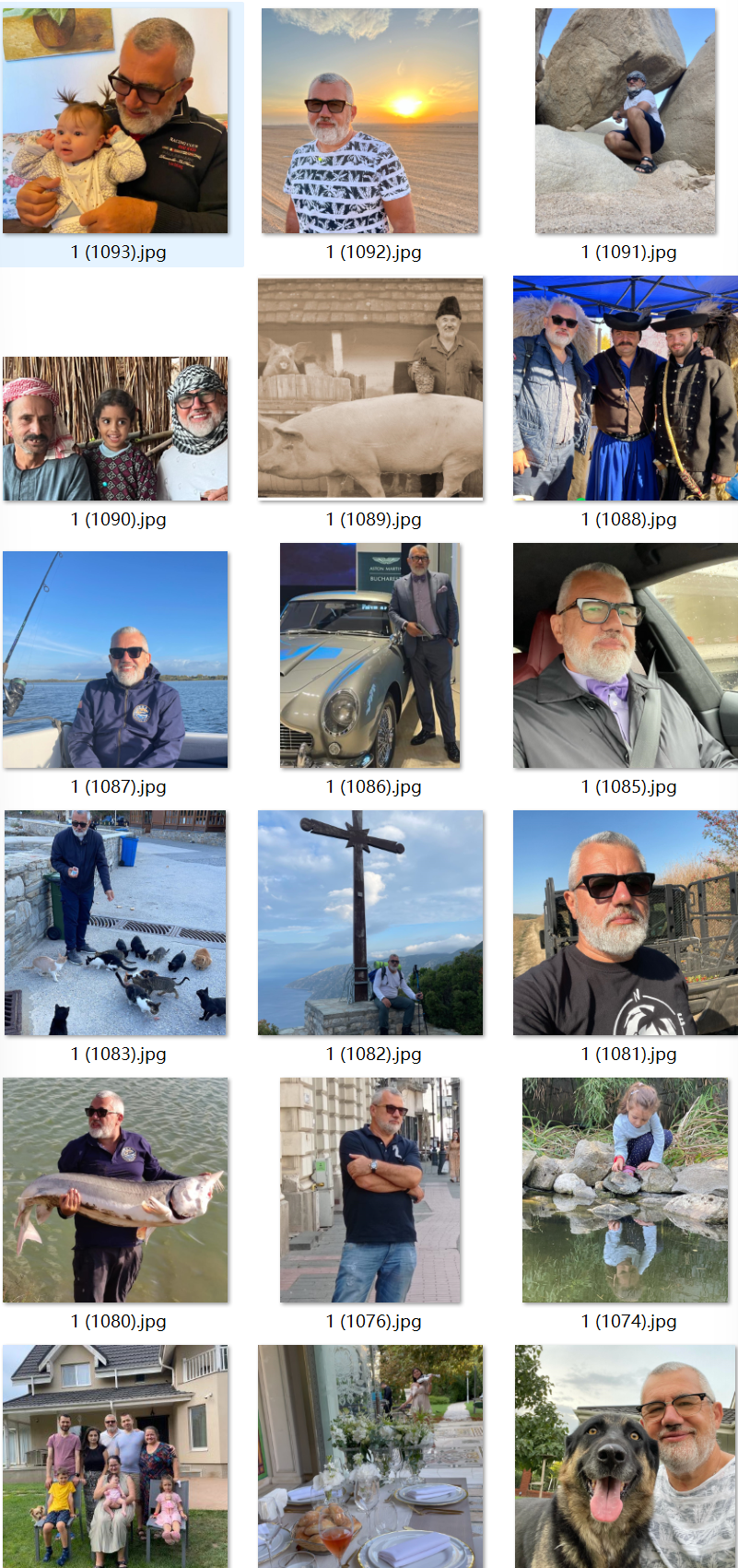Open the fish photo 1 (1080).jpg

coord(115,1190)
